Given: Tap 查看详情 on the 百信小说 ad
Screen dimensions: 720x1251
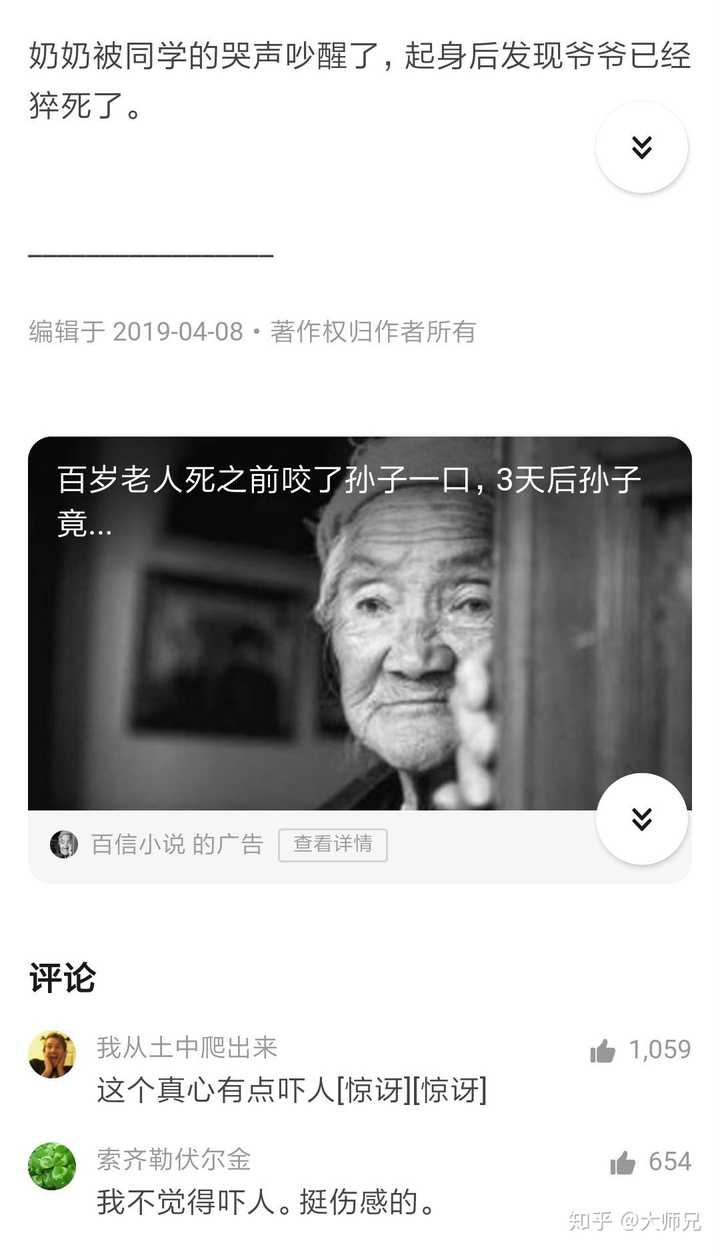Looking at the screenshot, I should (332, 845).
